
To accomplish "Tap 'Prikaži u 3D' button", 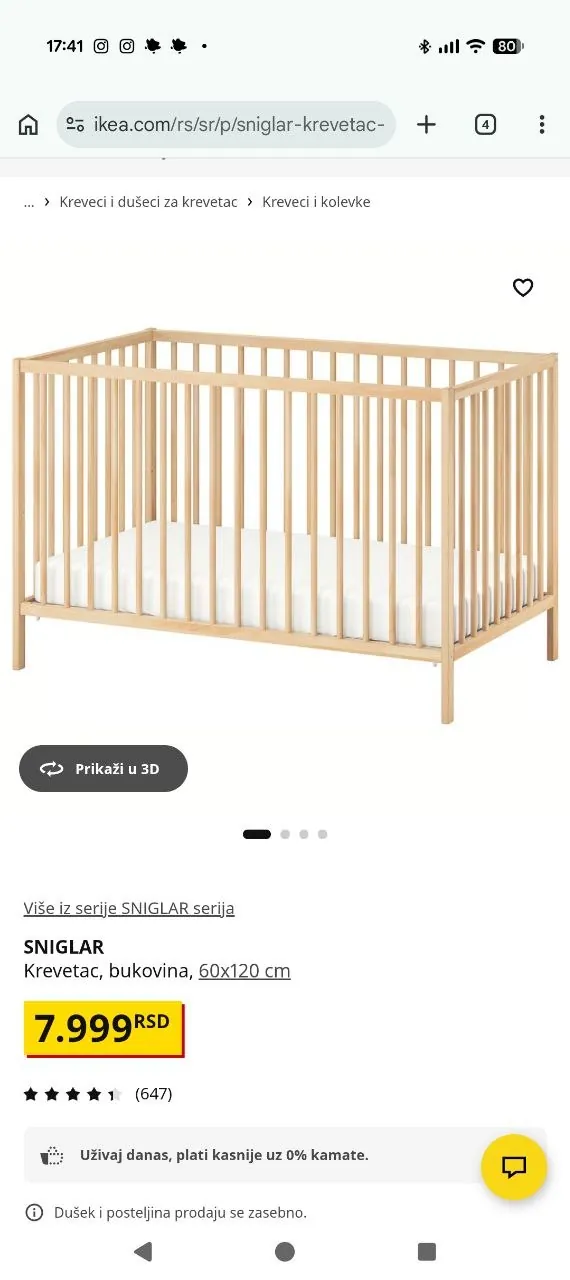I will point(103,769).
